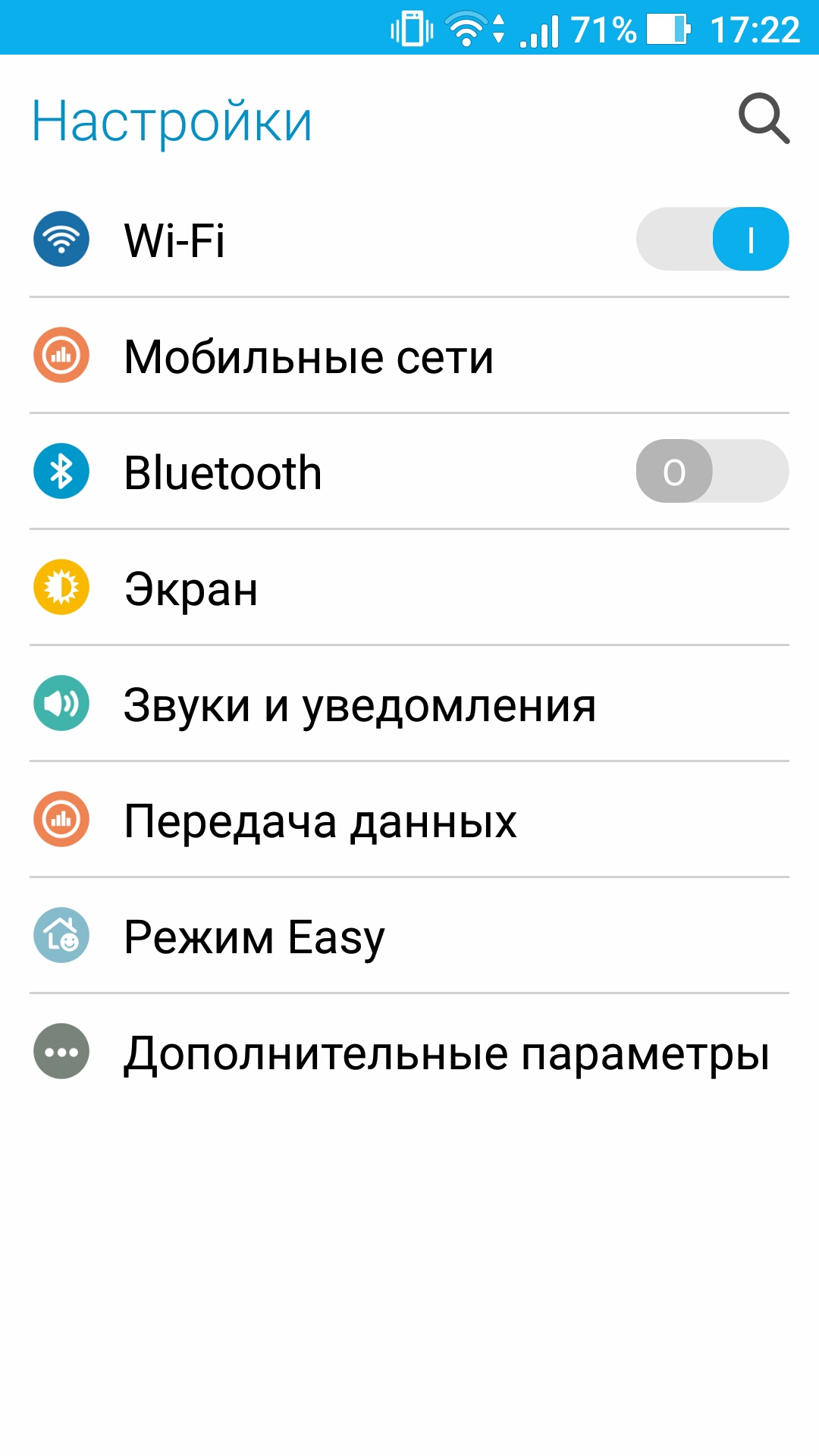Open the search magnifier icon
Viewport: 819px width, 1456px height.
764,119
